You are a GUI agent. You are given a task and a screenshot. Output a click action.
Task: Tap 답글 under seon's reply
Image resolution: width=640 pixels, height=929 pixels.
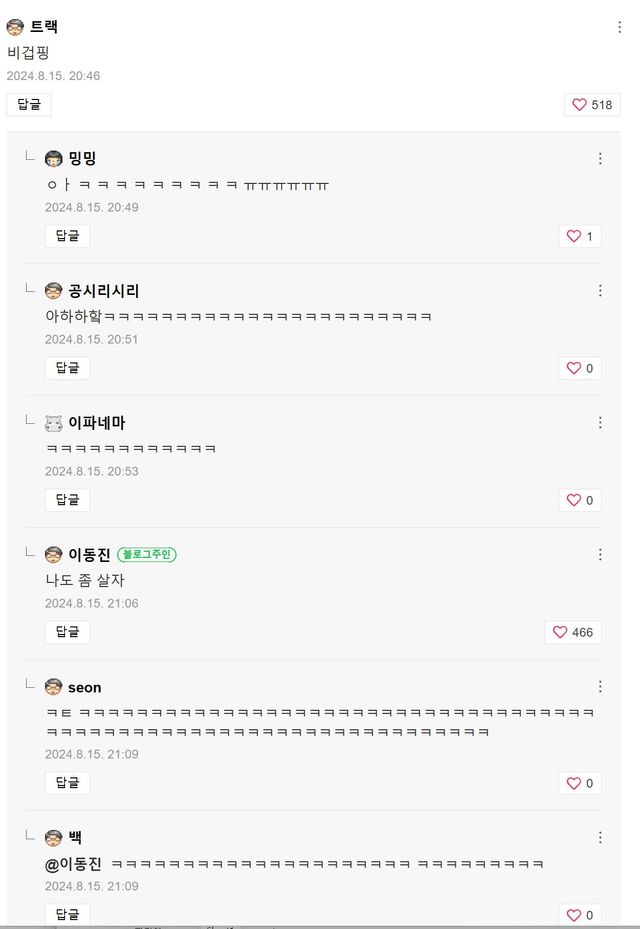(67, 783)
